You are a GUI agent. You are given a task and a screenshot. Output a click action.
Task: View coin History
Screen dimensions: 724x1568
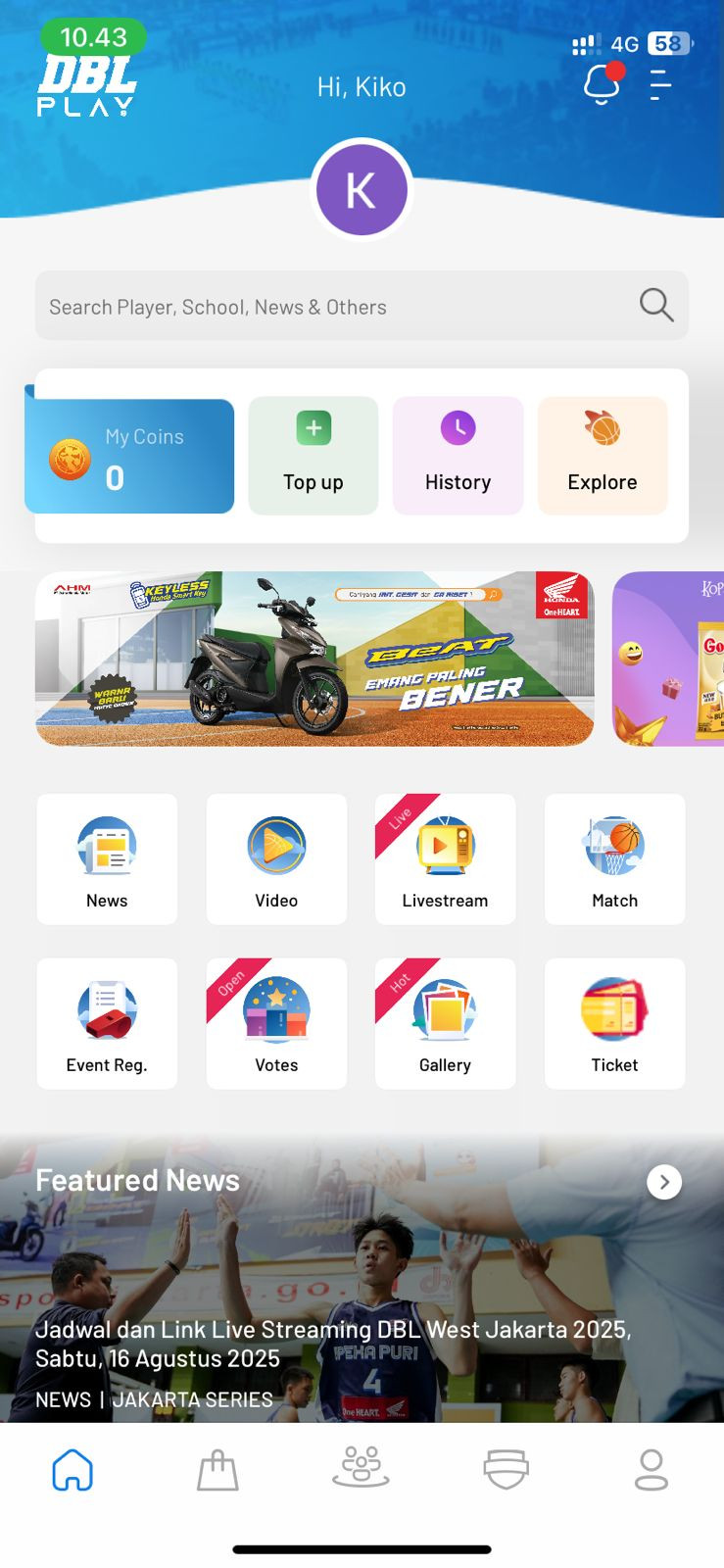(x=458, y=456)
